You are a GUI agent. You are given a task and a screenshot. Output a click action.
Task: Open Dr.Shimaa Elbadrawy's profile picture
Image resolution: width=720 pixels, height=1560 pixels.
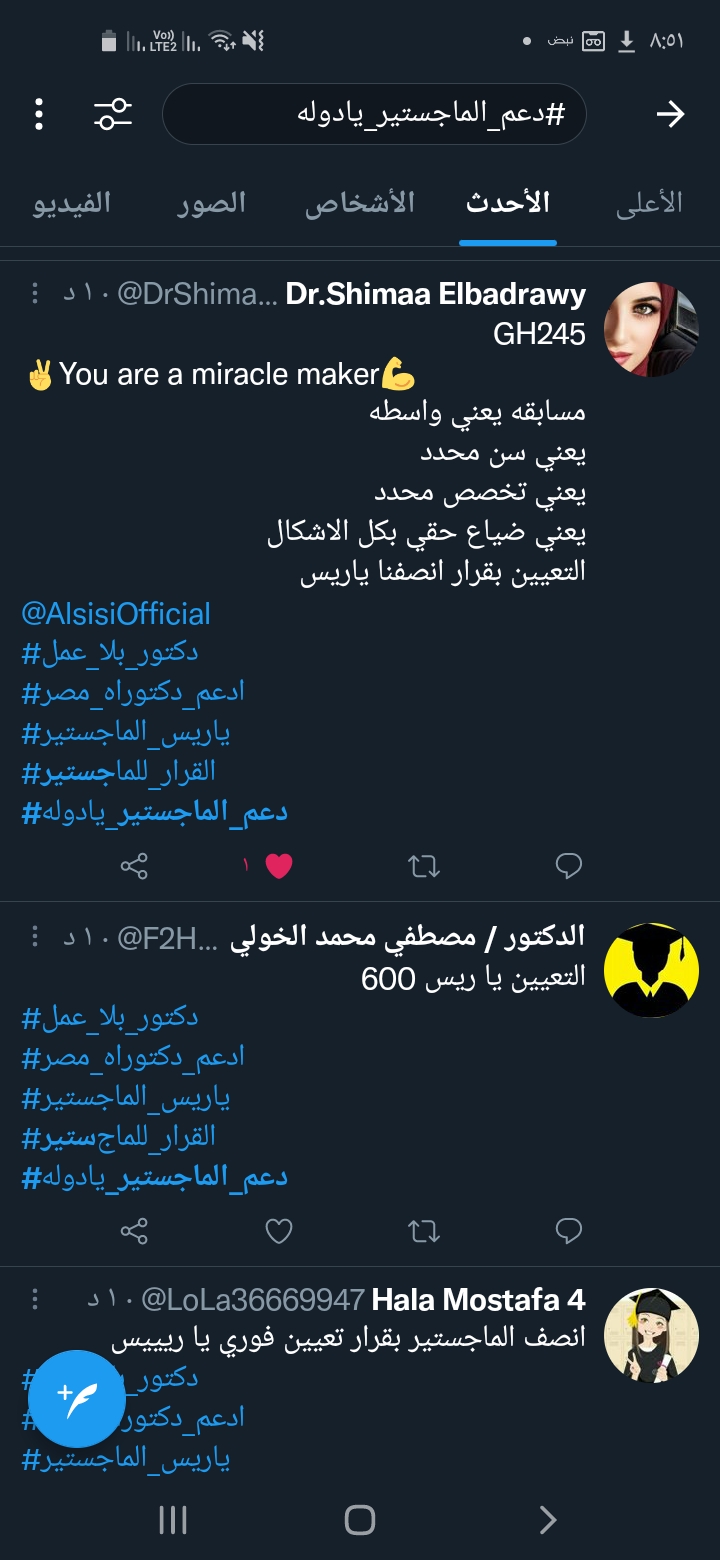point(651,329)
